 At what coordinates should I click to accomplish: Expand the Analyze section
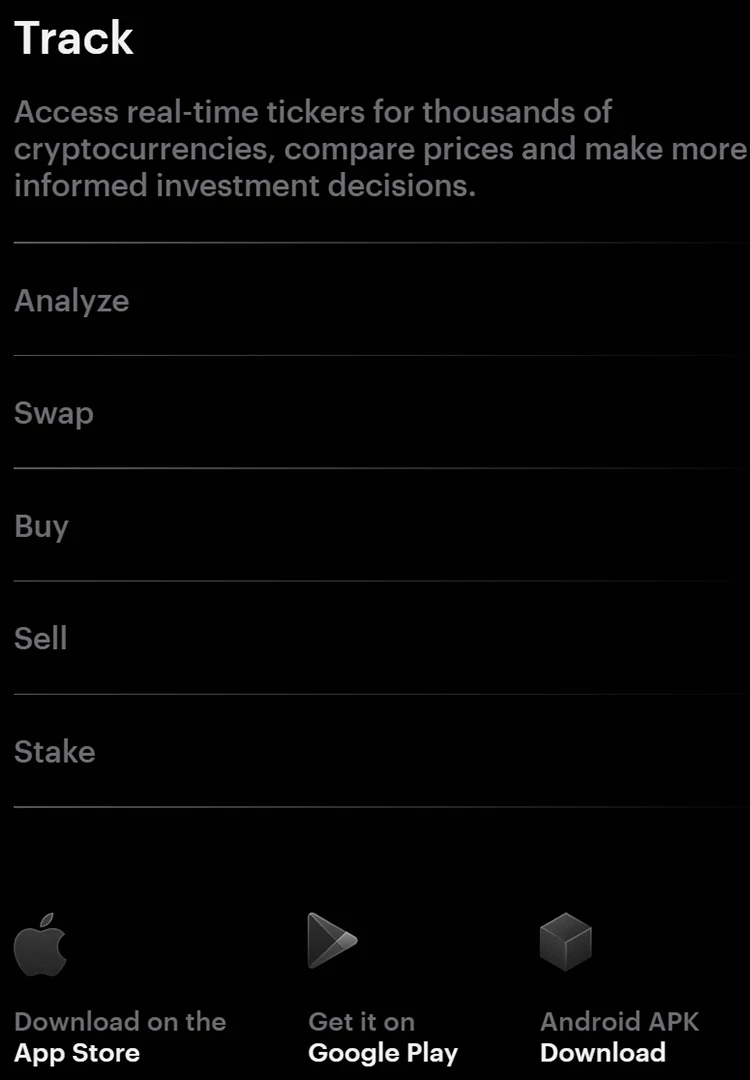point(382,300)
